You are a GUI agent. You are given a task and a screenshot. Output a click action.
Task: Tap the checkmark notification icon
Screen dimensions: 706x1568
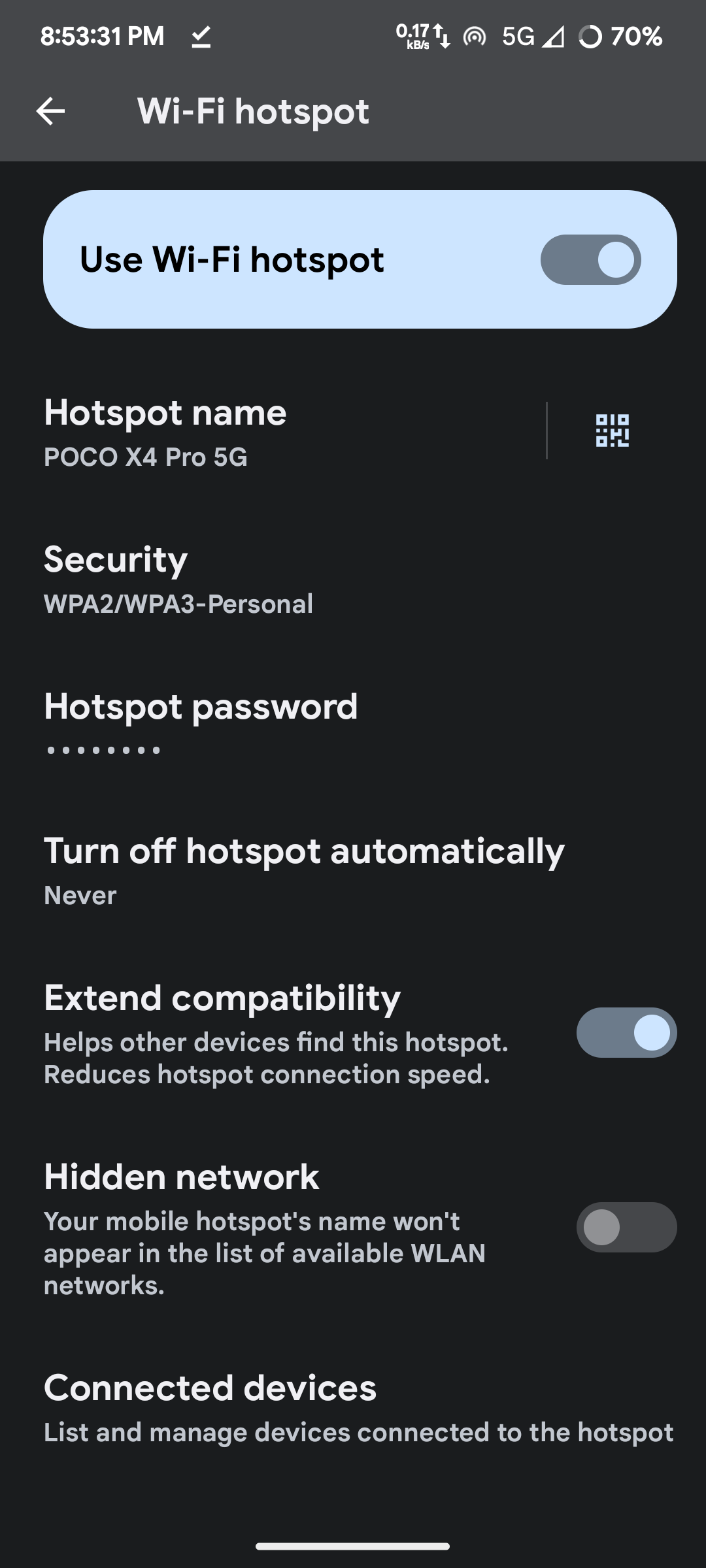(x=201, y=37)
